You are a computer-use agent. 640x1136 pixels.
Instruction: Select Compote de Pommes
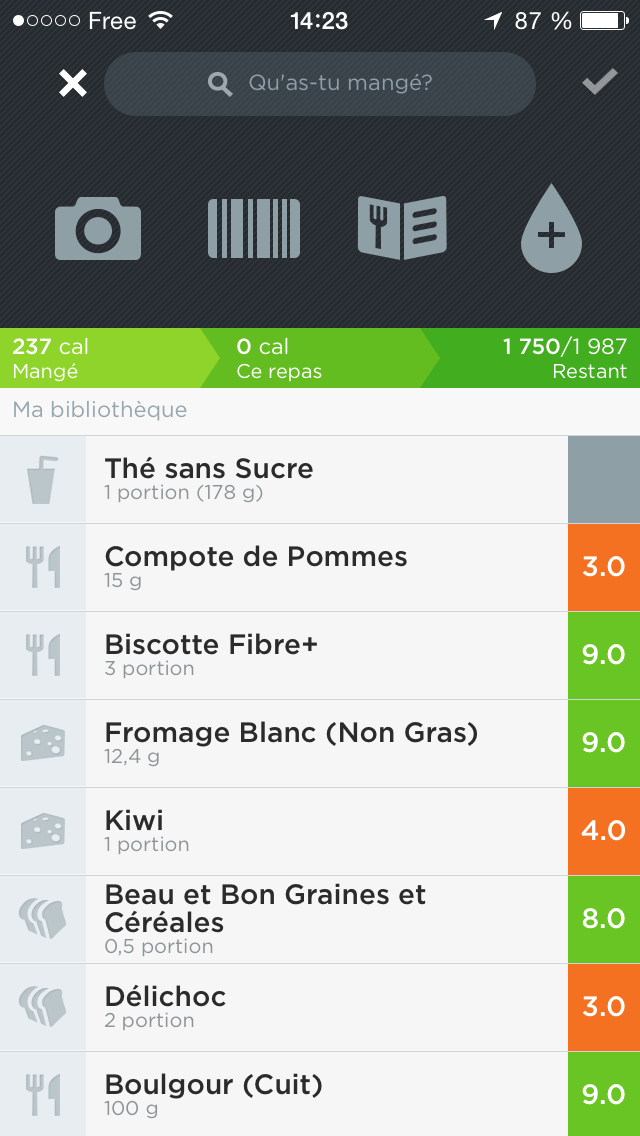[320, 567]
